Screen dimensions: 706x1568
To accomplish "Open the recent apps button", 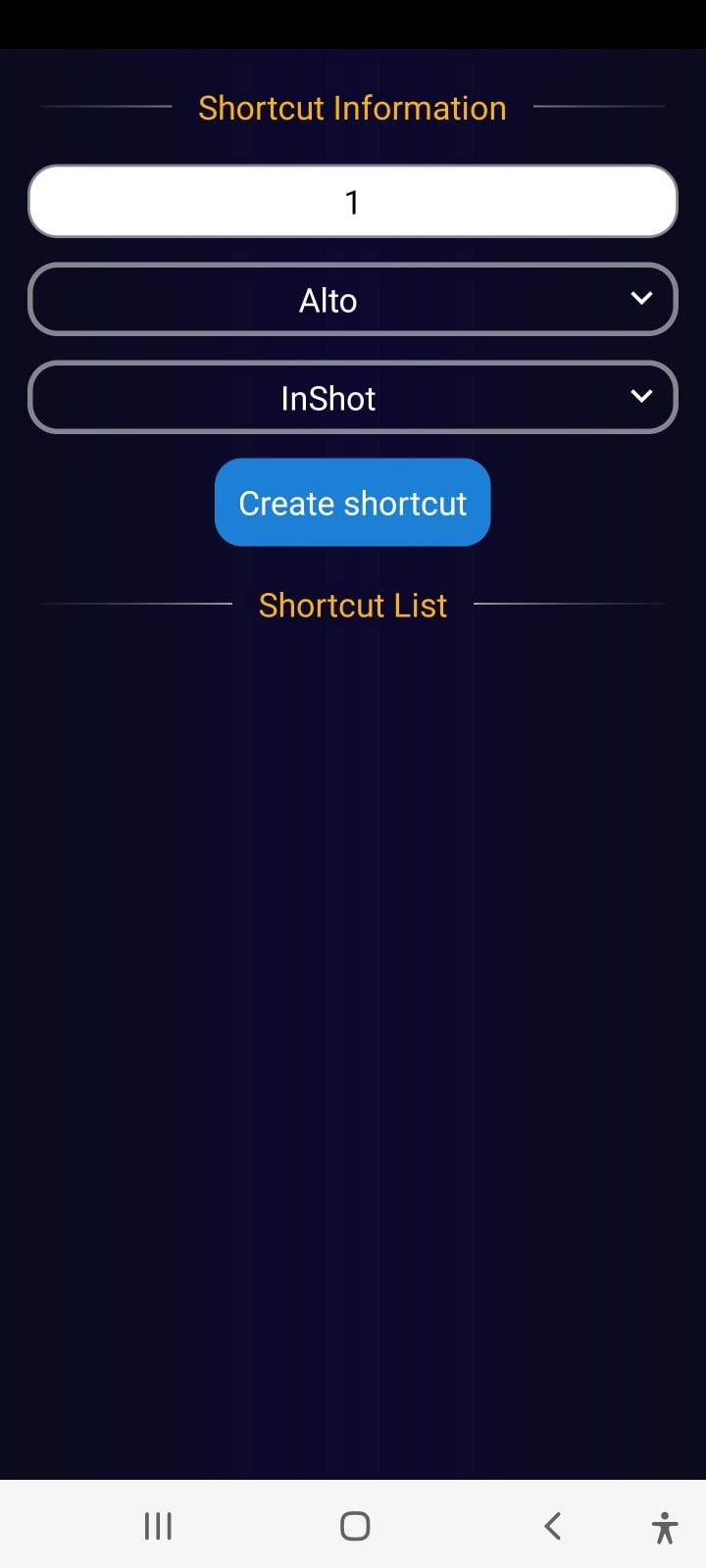I will 157,1525.
